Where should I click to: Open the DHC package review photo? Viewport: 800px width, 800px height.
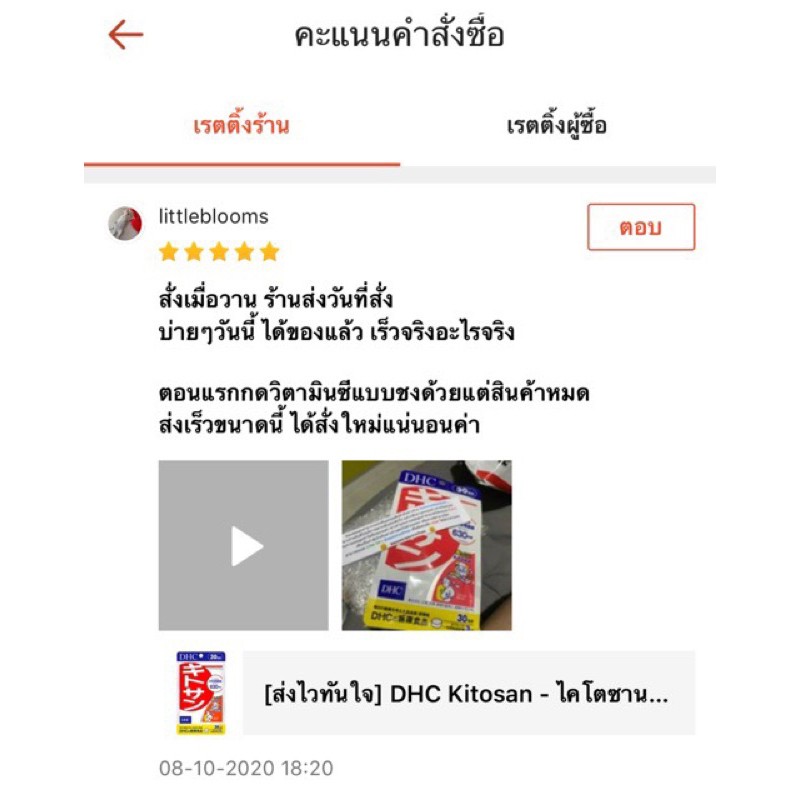427,545
